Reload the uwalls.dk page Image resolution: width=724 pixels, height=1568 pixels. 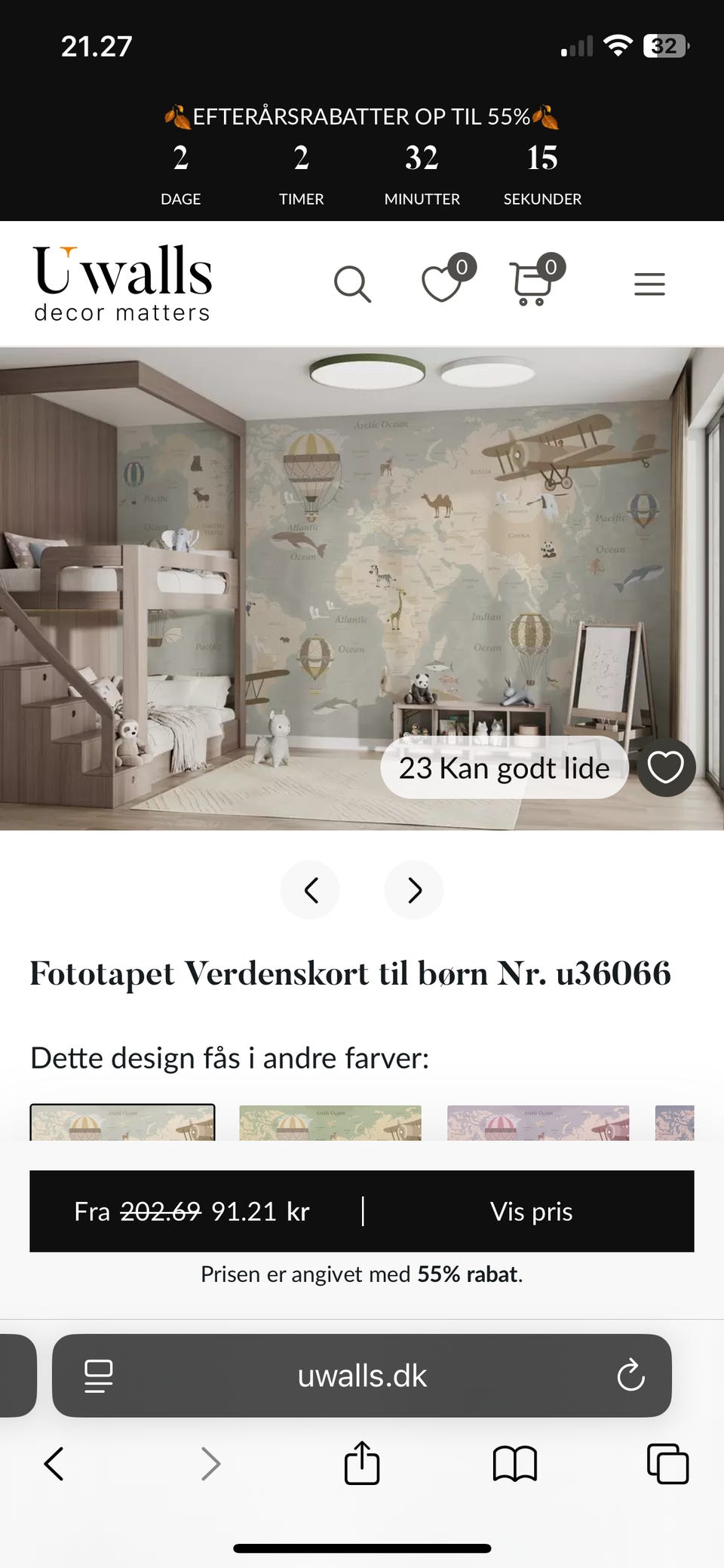click(x=630, y=1376)
